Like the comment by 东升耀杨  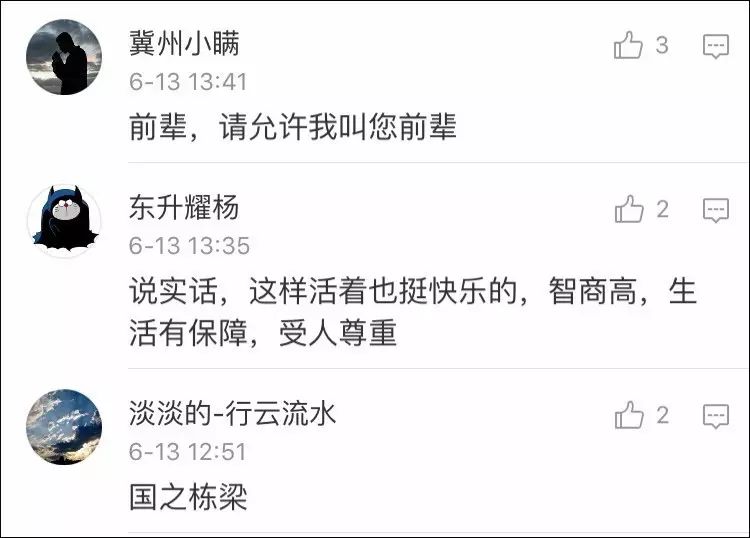(629, 209)
